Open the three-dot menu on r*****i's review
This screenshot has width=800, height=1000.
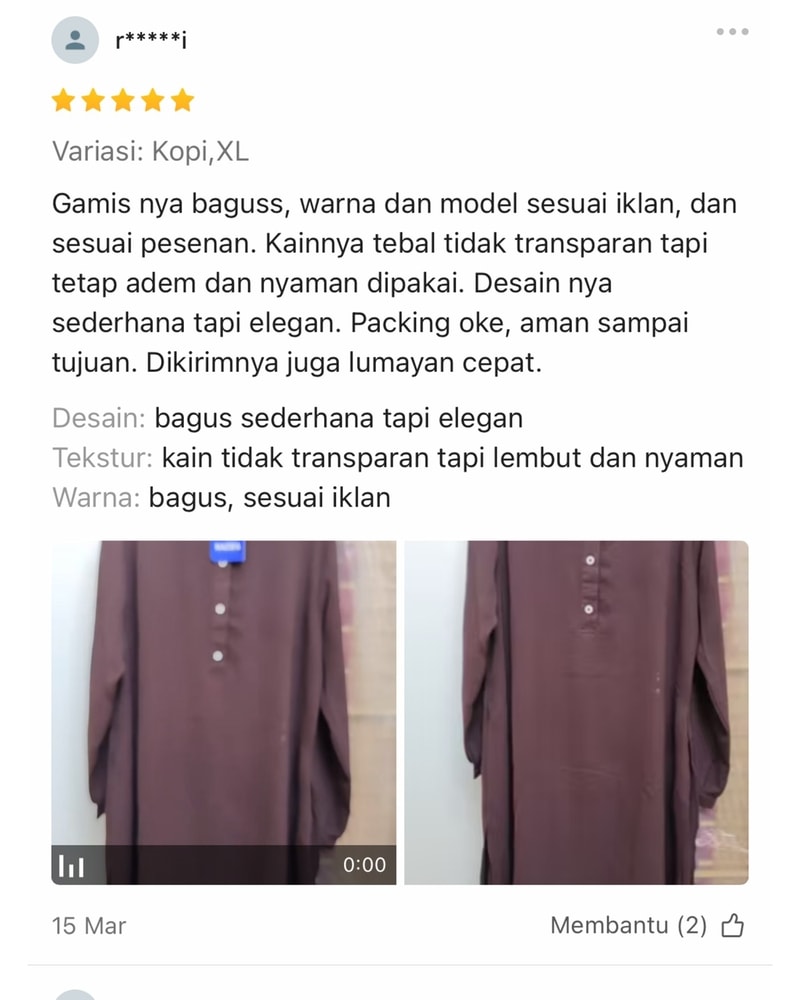(732, 32)
